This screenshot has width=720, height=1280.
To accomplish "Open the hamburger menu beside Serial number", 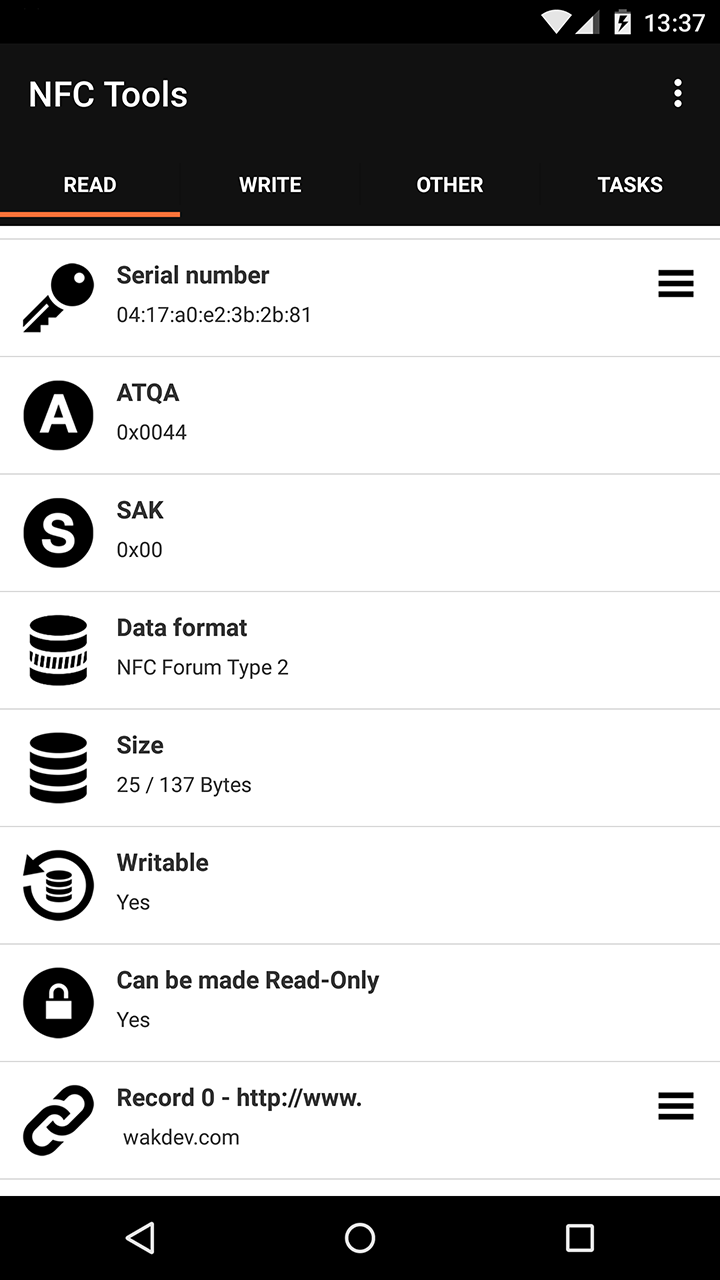I will (x=675, y=283).
